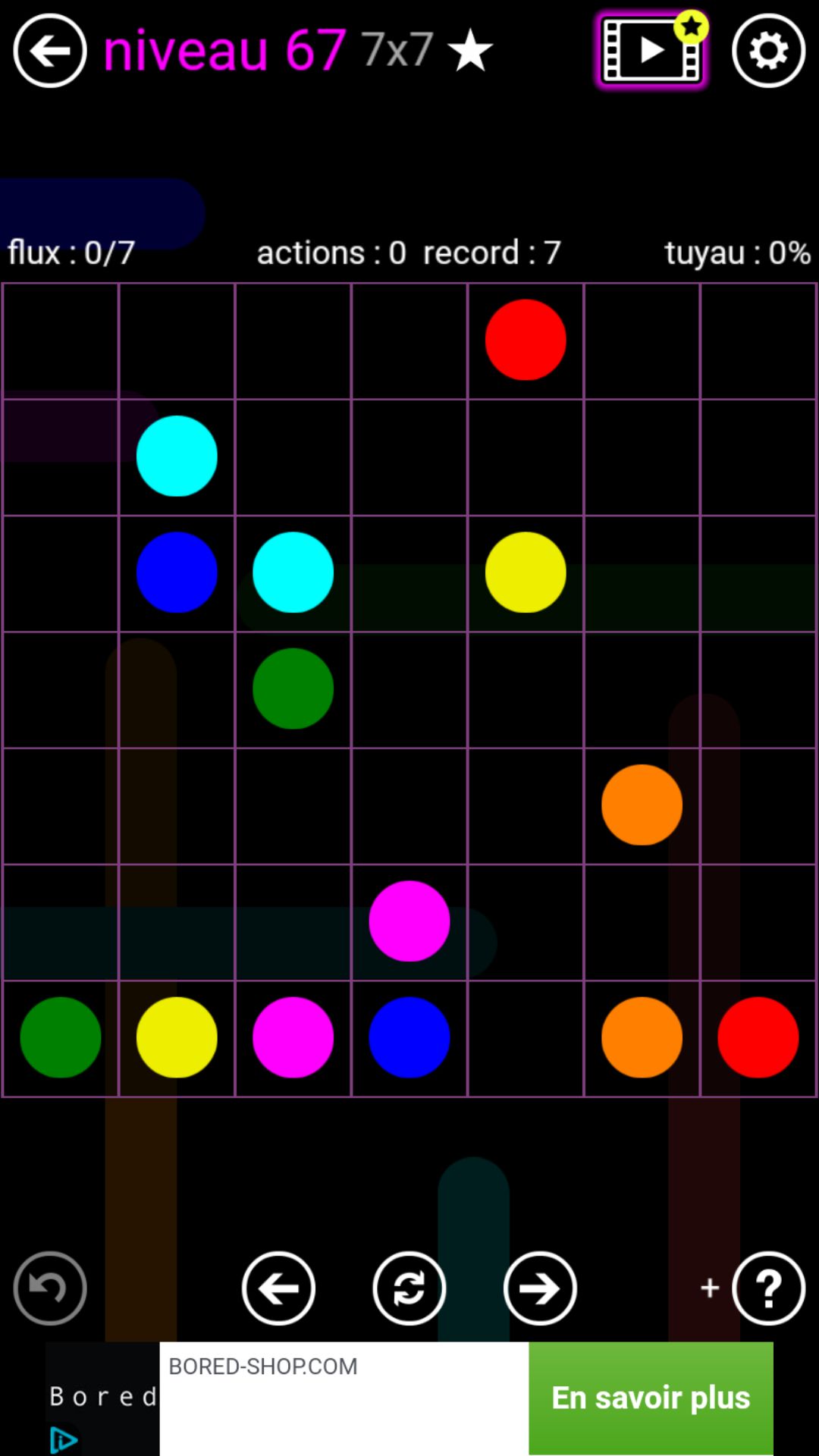This screenshot has height=1456, width=819.
Task: Open the settings gear
Action: pyautogui.click(x=768, y=51)
